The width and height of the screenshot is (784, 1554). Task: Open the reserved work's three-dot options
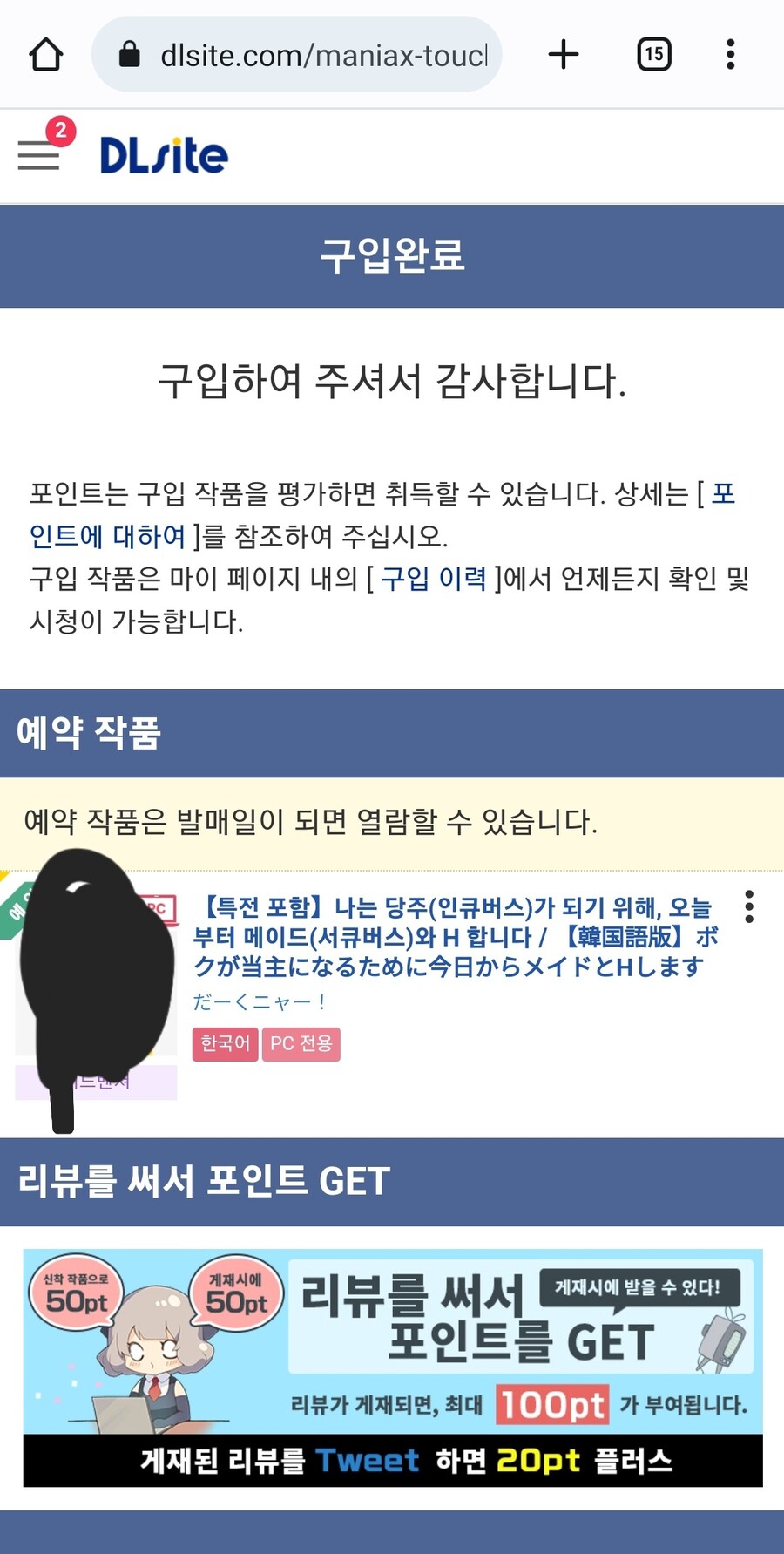[748, 907]
